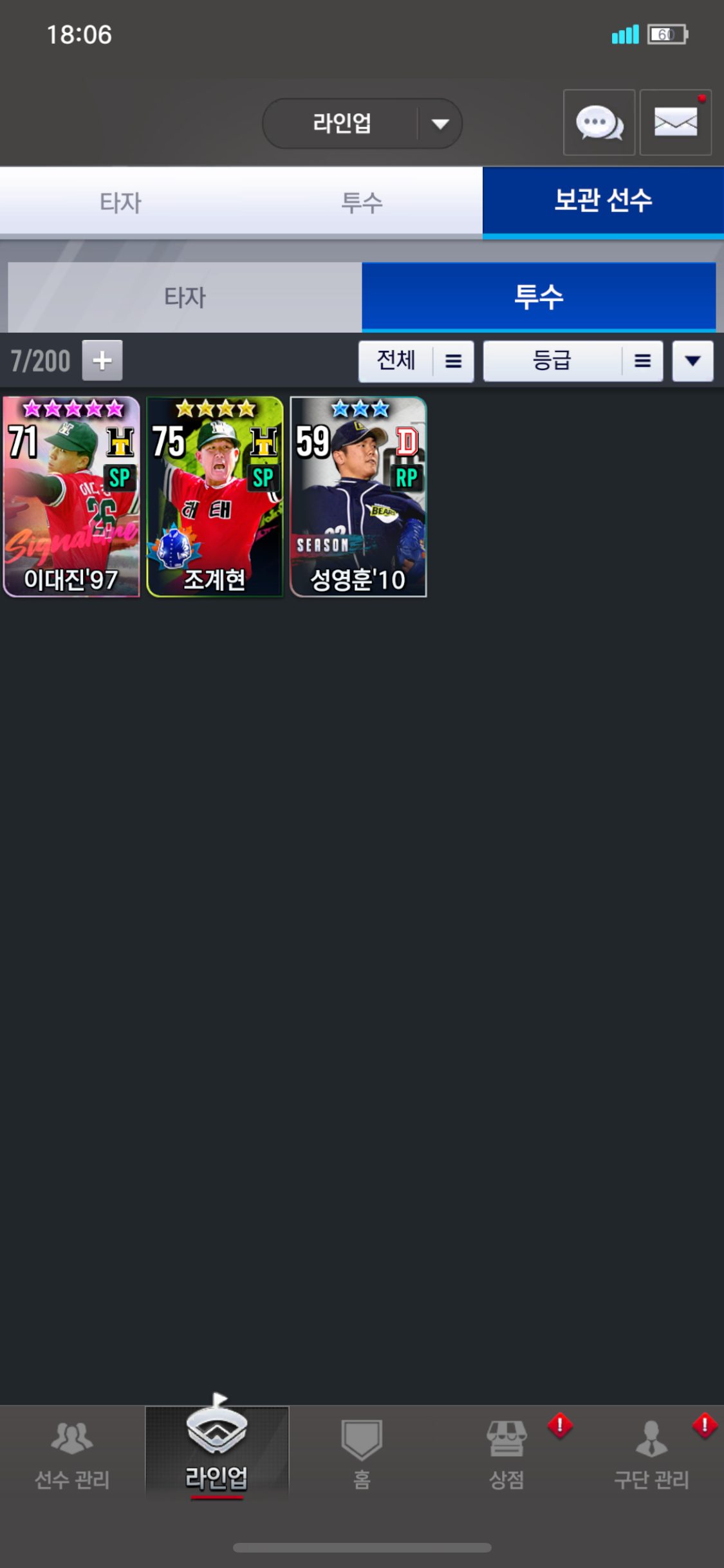Open the 이대진'97 player card

pos(71,497)
